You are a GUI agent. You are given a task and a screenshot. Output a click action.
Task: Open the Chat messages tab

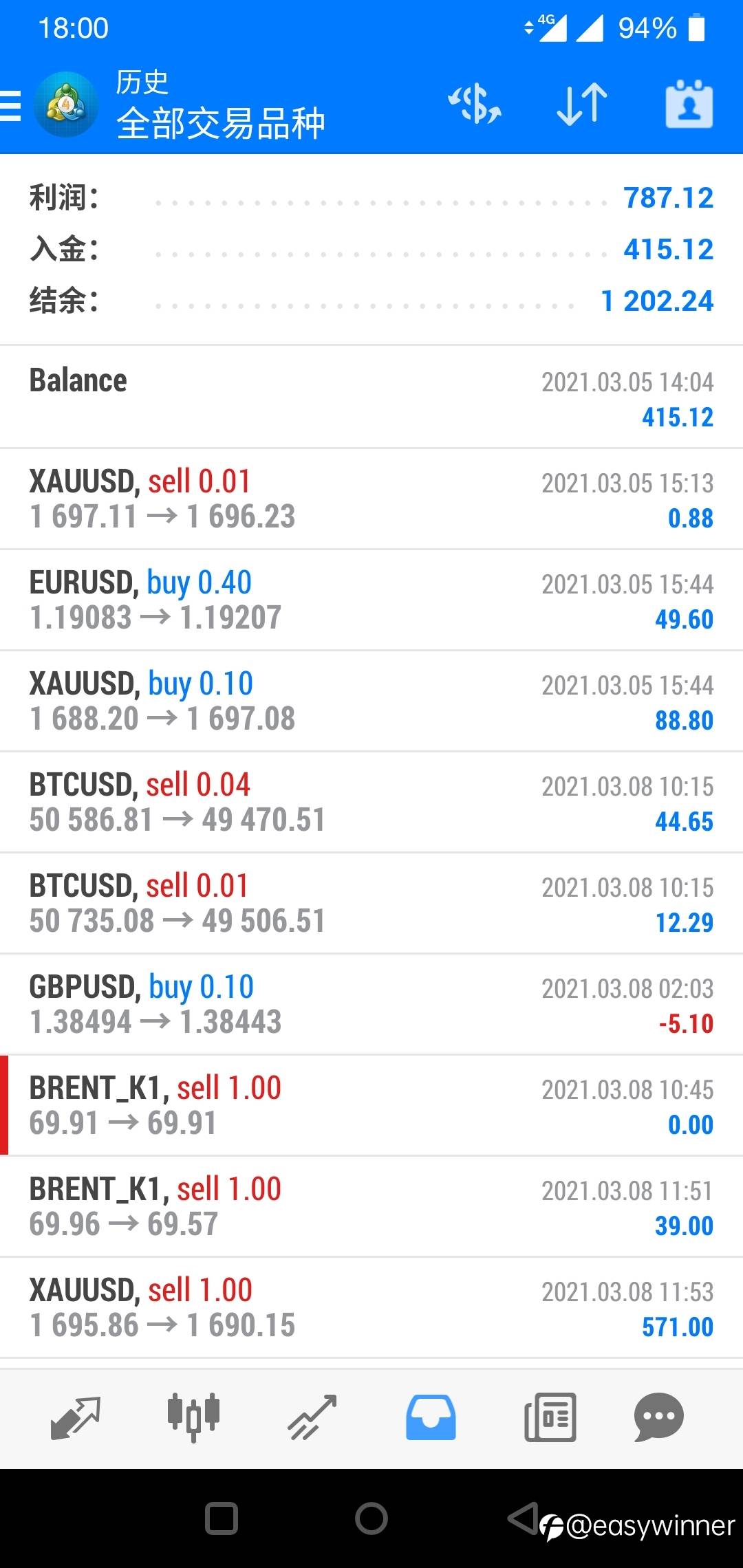658,1418
